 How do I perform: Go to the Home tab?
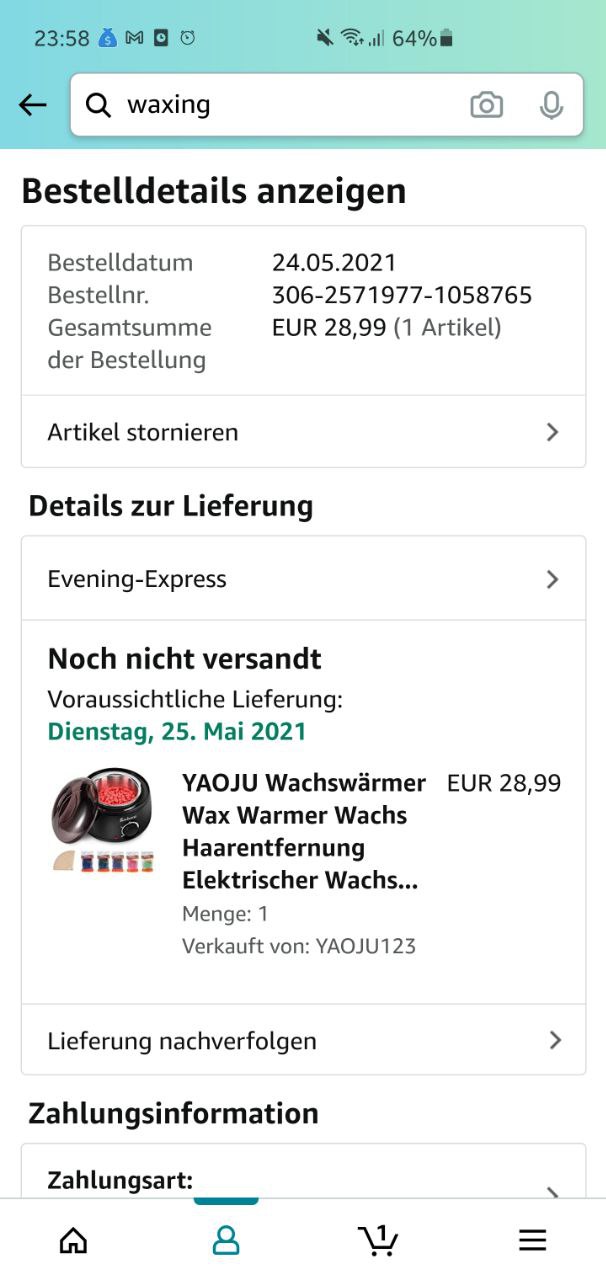[x=74, y=1240]
